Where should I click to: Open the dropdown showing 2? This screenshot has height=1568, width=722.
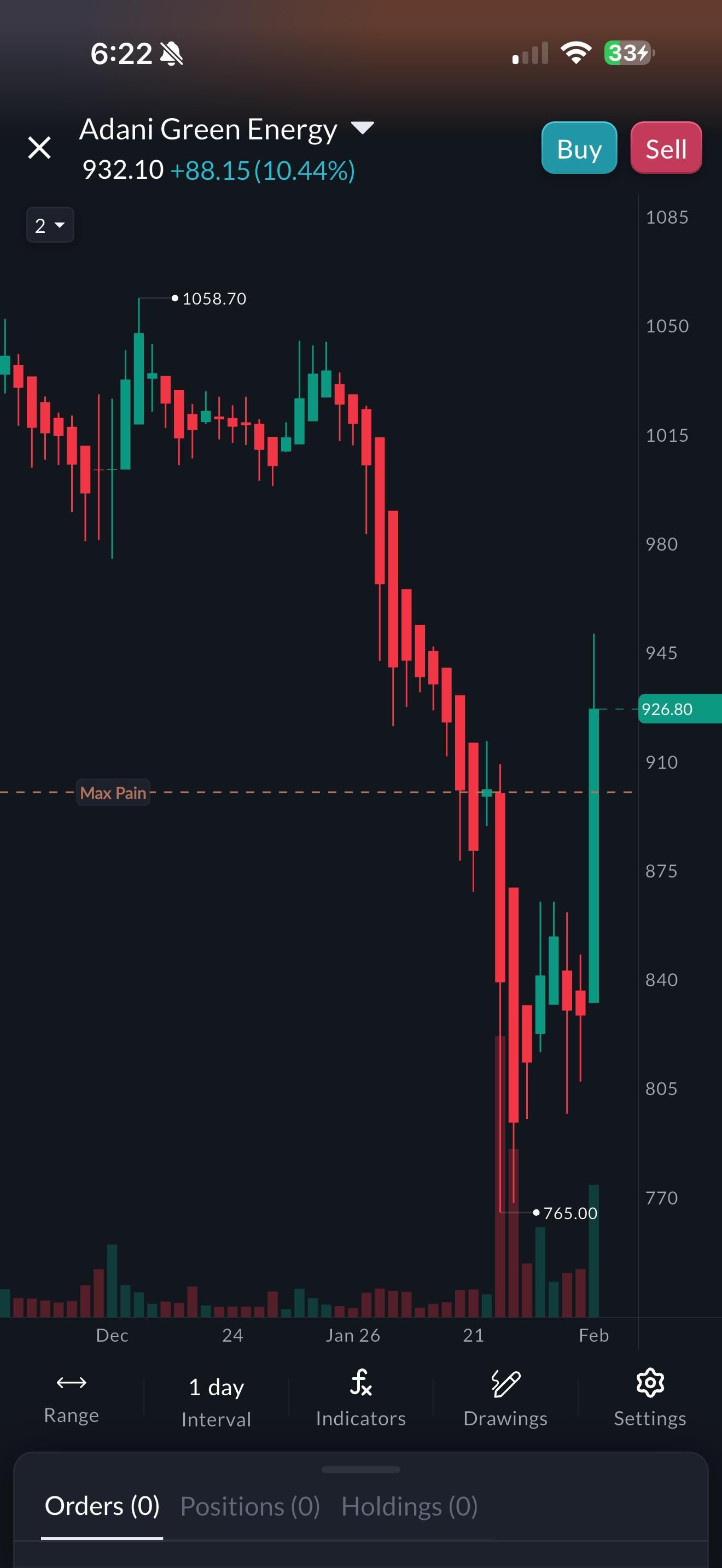[x=50, y=226]
